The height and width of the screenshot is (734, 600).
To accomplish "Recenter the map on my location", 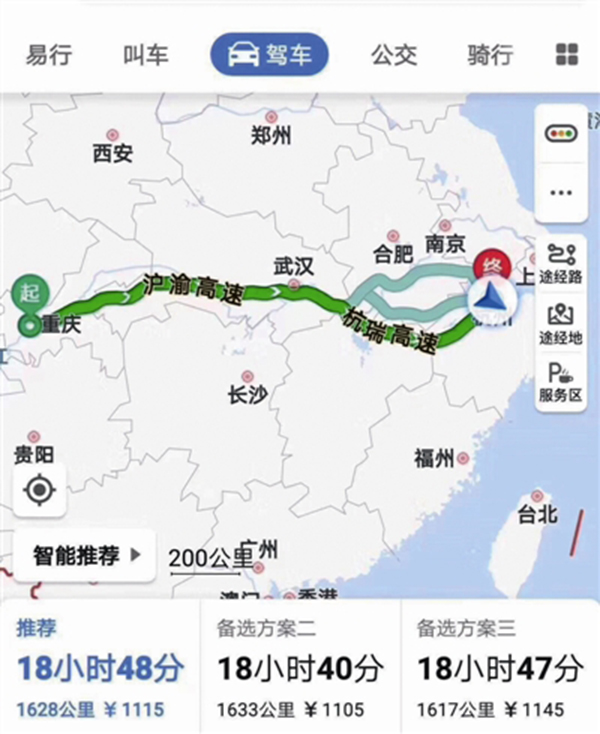I will (40, 490).
